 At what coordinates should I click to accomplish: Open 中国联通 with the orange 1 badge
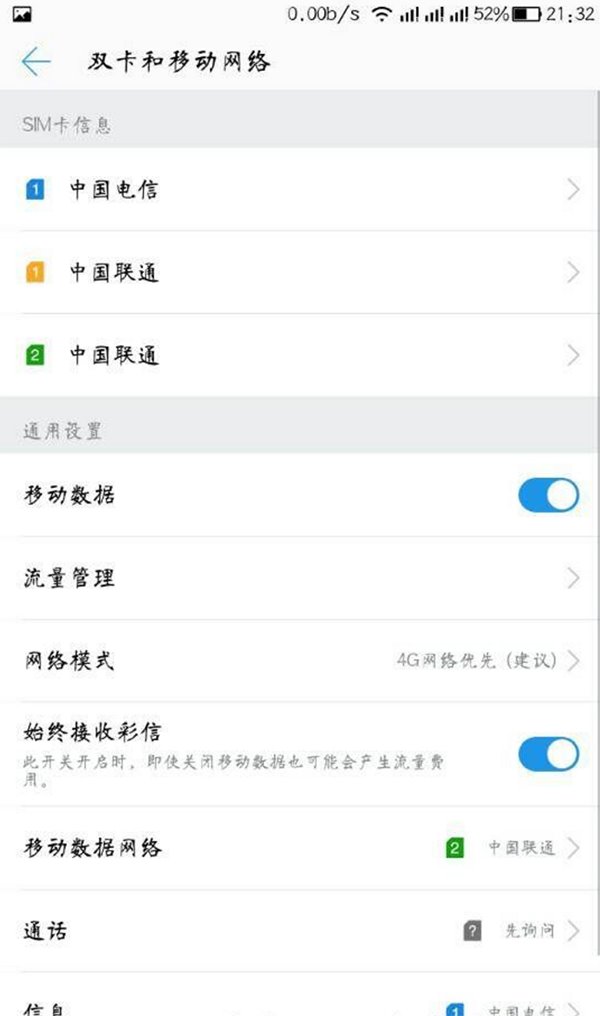coord(300,272)
